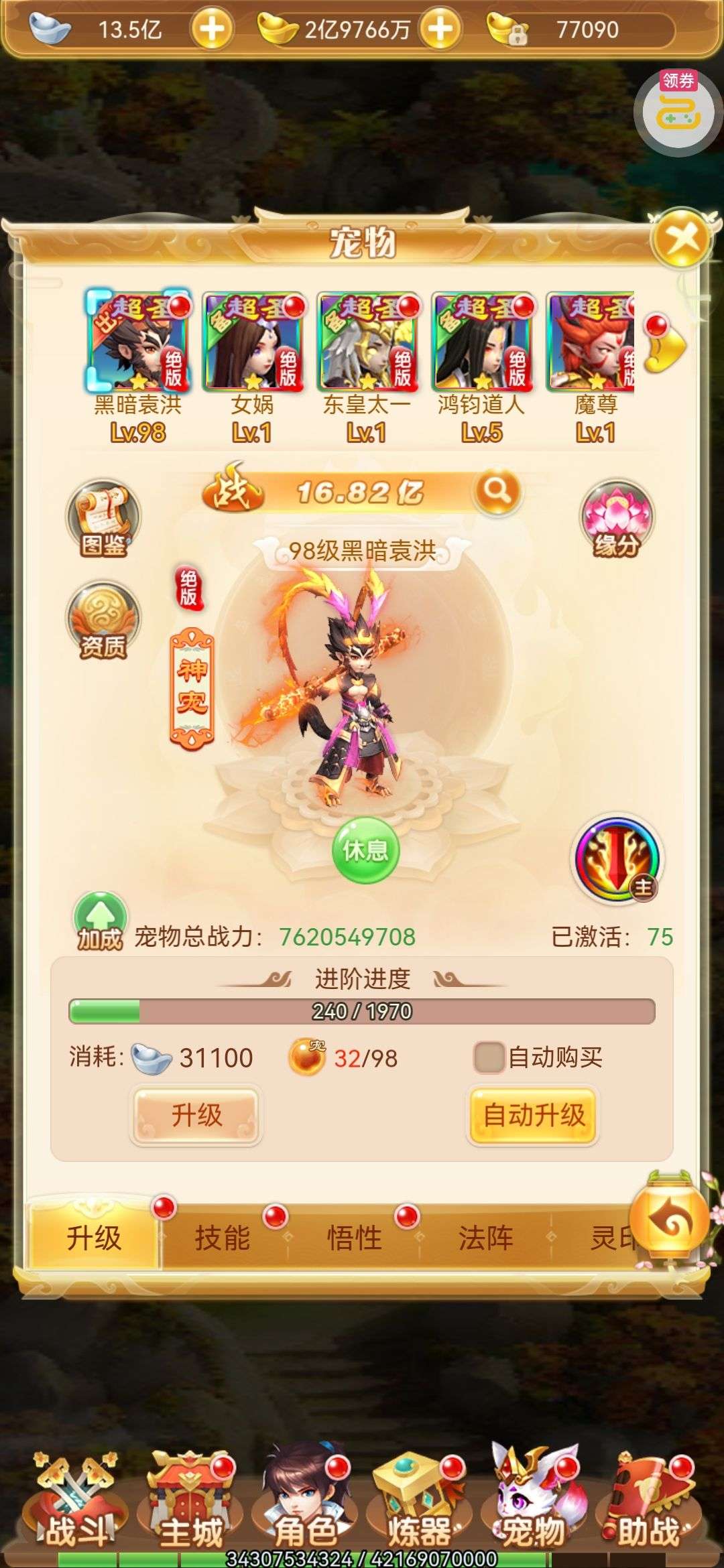Tap the green 休息 button
The width and height of the screenshot is (724, 1568).
click(365, 850)
